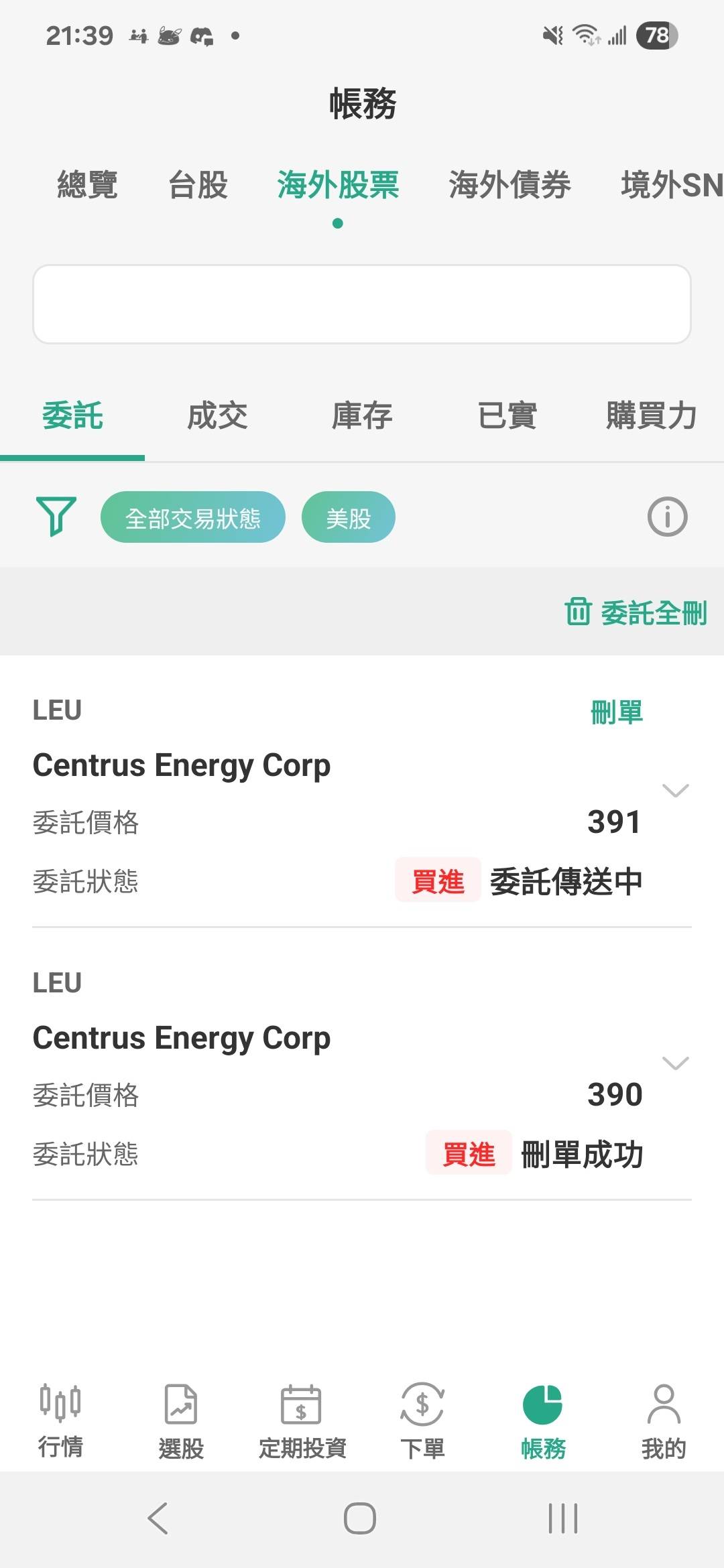Expand the LEU order priced 391

tap(675, 791)
